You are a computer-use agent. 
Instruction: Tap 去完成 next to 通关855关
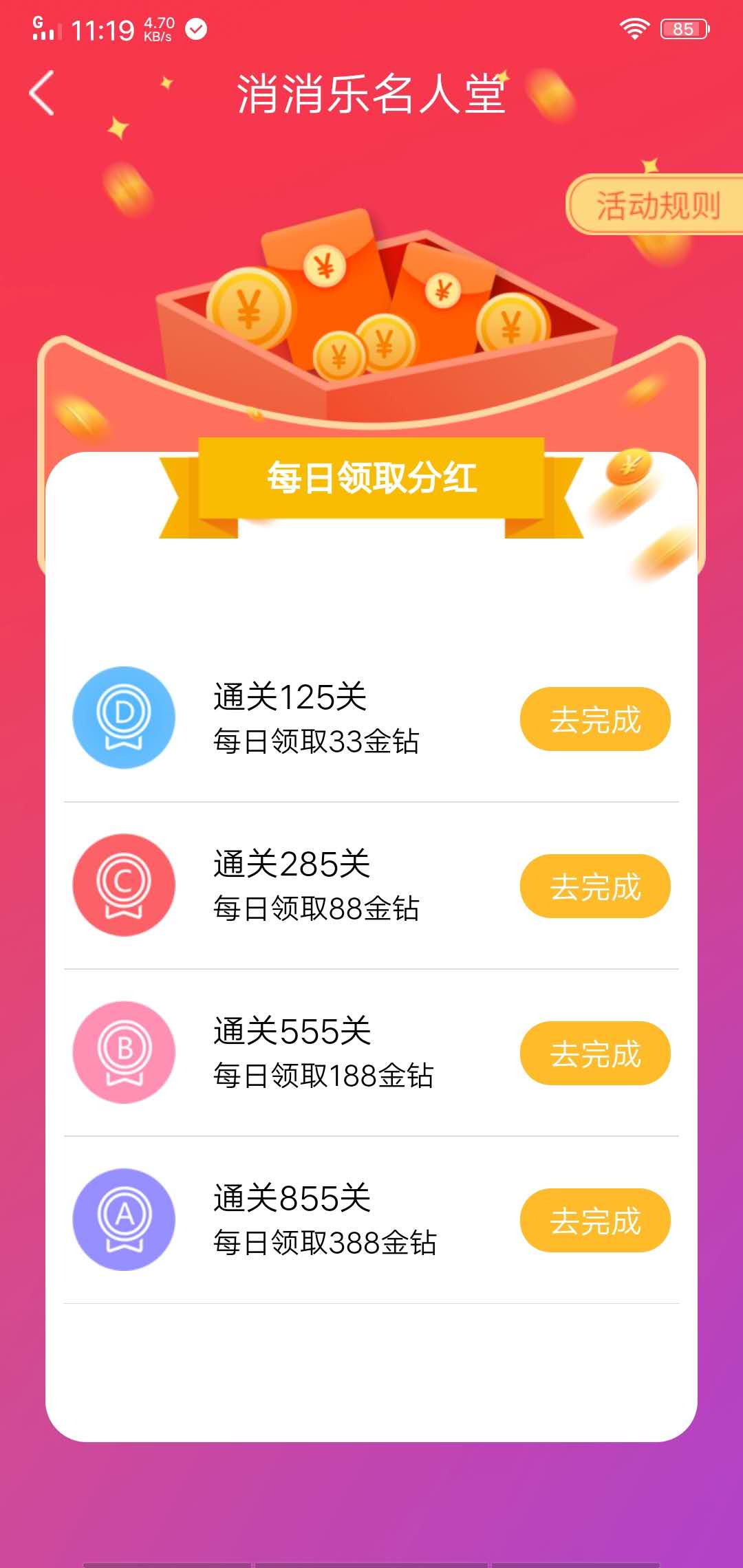pyautogui.click(x=596, y=1219)
